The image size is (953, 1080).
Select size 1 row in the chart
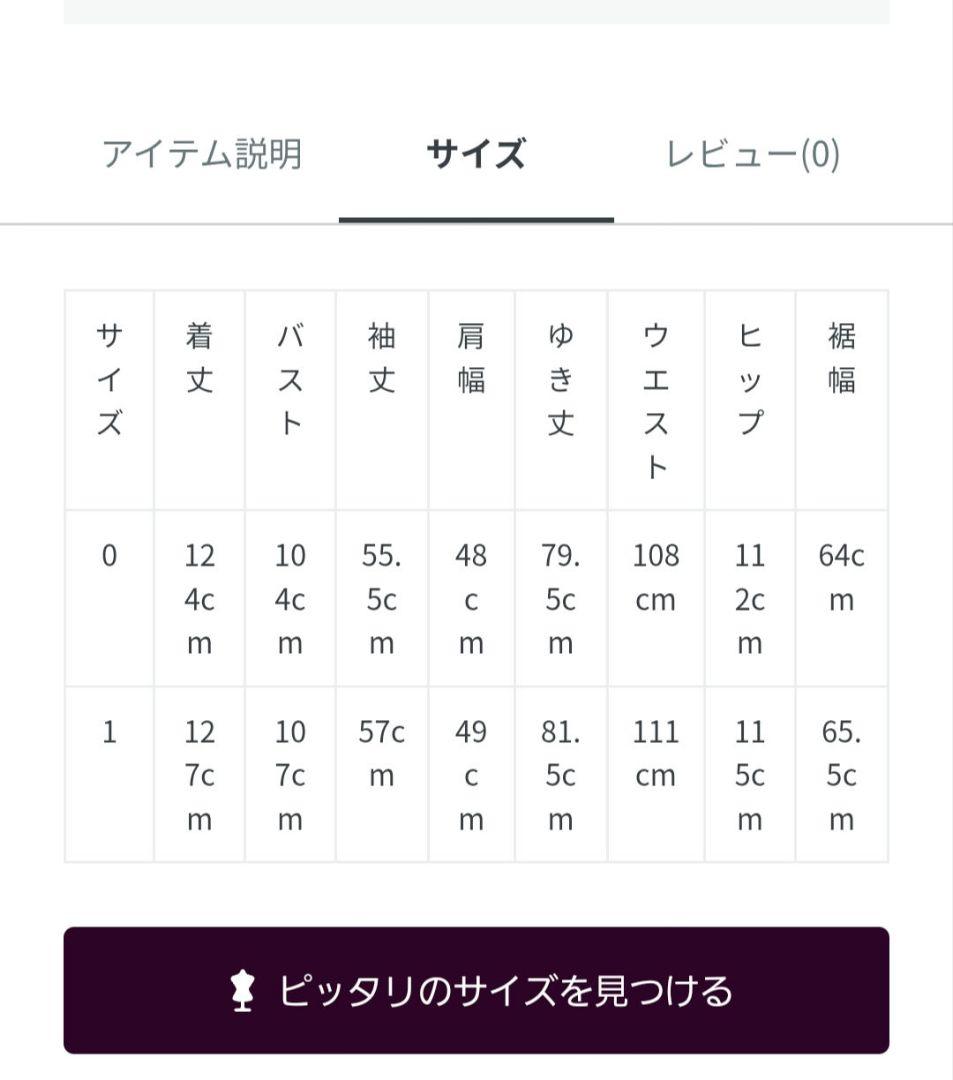click(108, 772)
